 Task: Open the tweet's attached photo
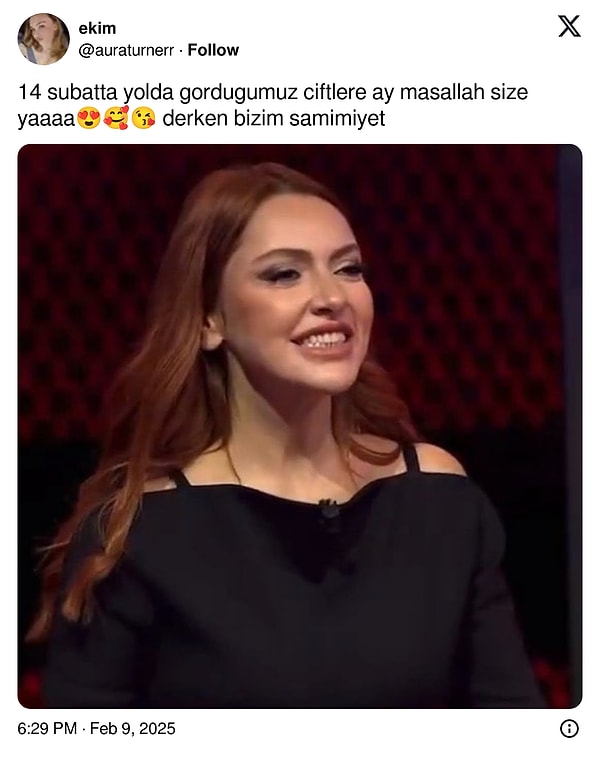(x=300, y=427)
